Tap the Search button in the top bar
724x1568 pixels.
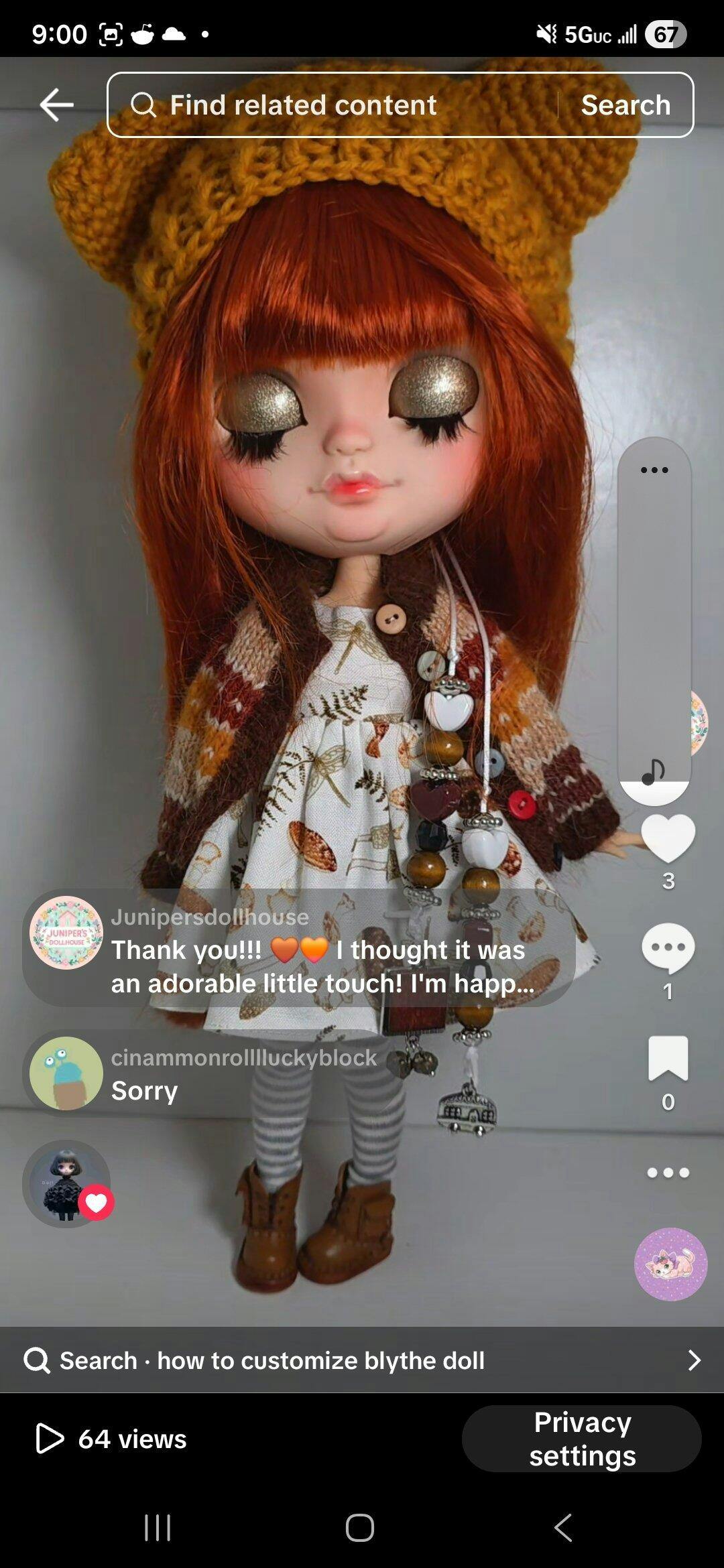(625, 105)
